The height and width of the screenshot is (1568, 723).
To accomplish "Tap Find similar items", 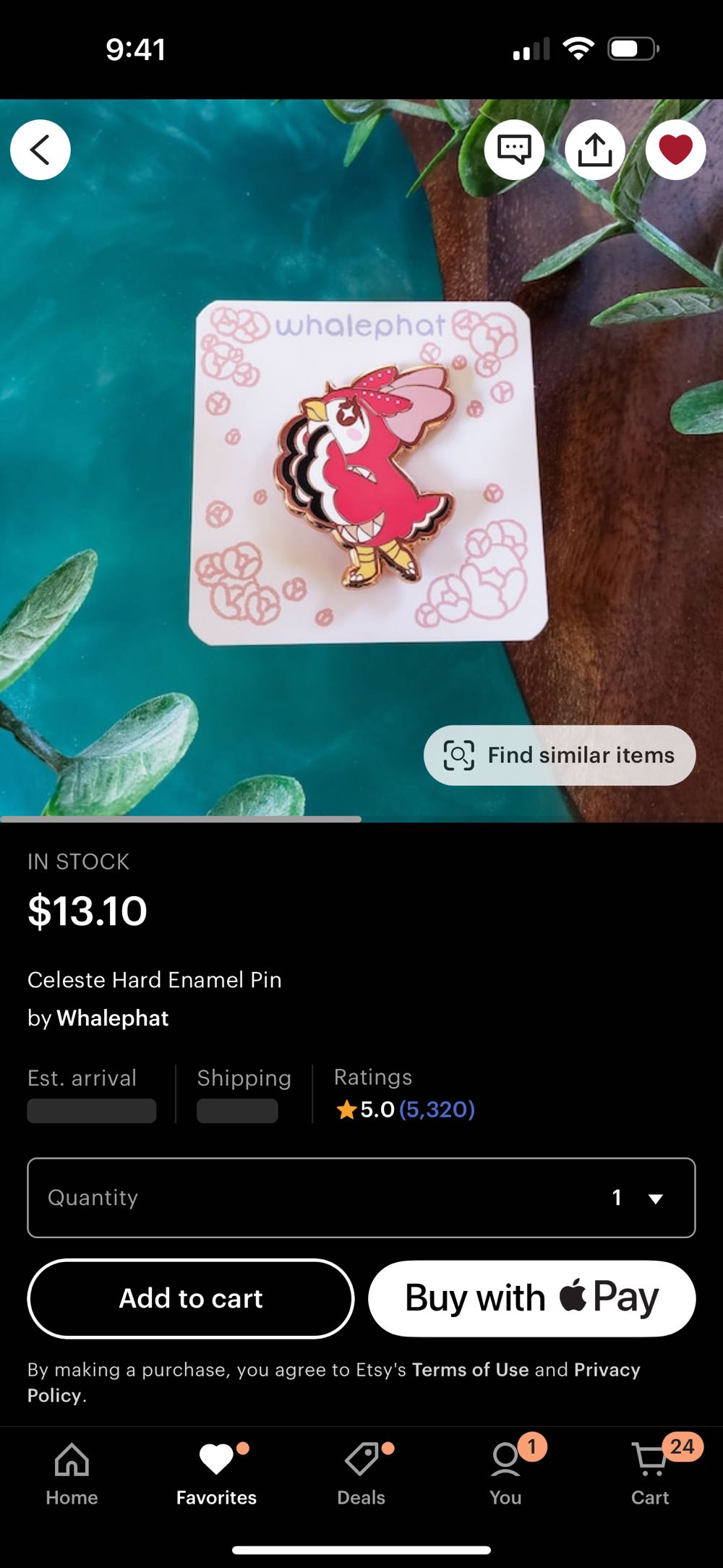I will (560, 755).
